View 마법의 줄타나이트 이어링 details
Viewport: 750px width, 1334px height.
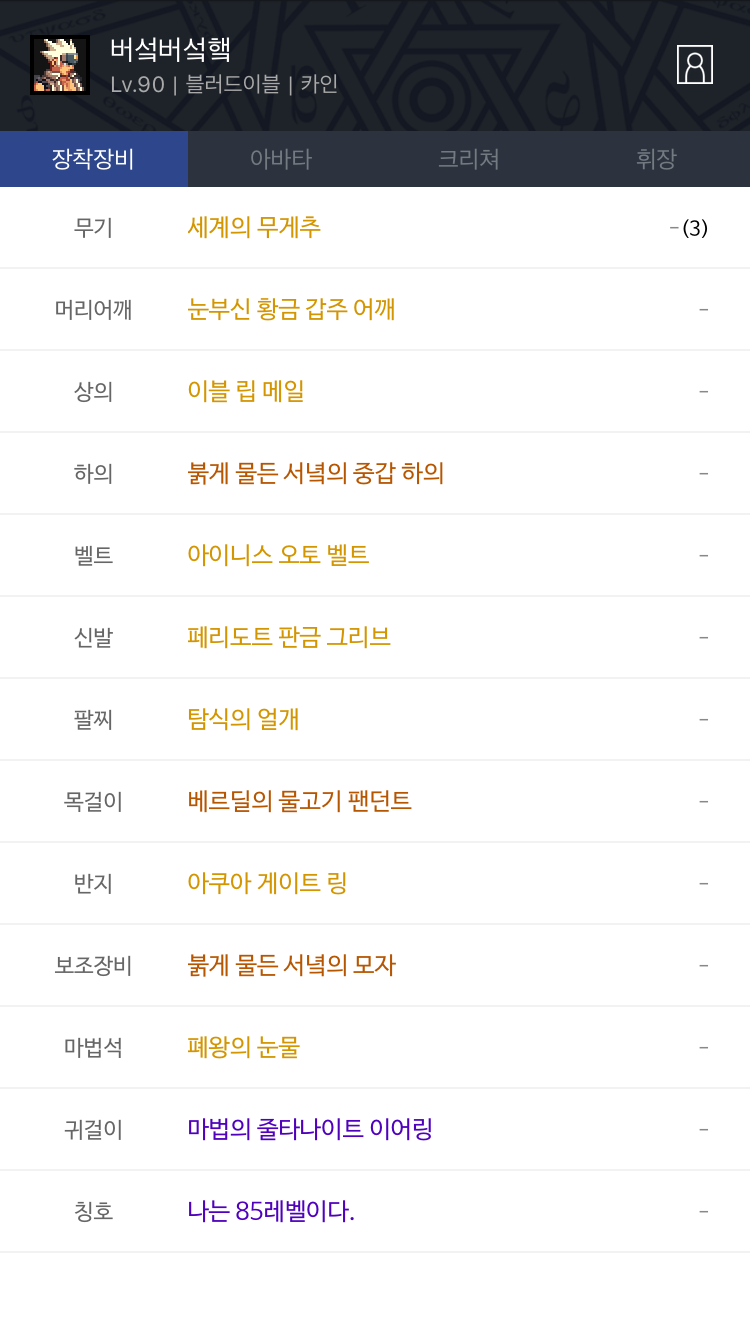310,1129
